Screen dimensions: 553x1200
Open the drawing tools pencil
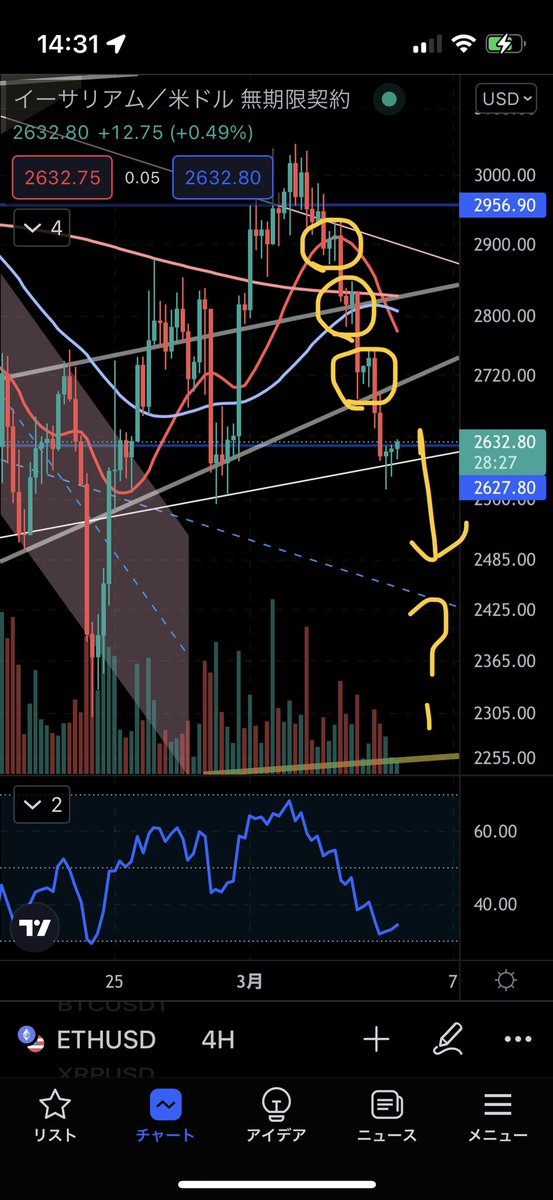447,1039
